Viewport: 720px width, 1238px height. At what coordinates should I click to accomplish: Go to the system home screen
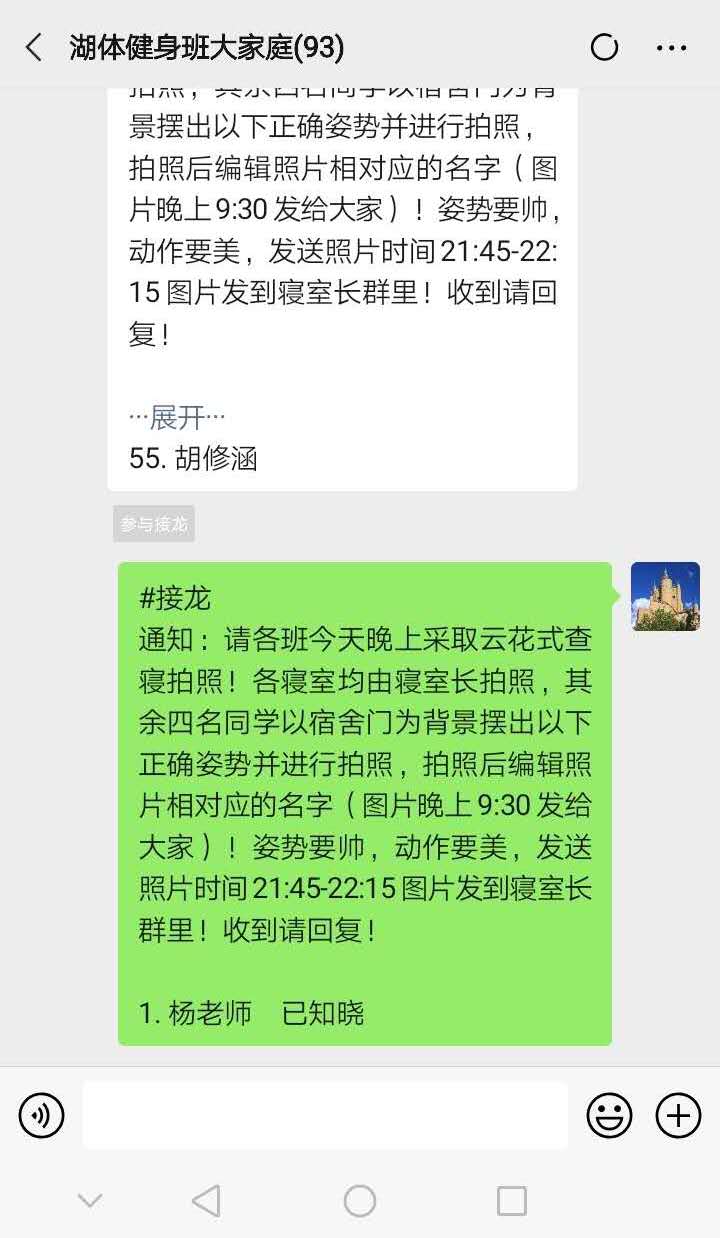tap(360, 1201)
